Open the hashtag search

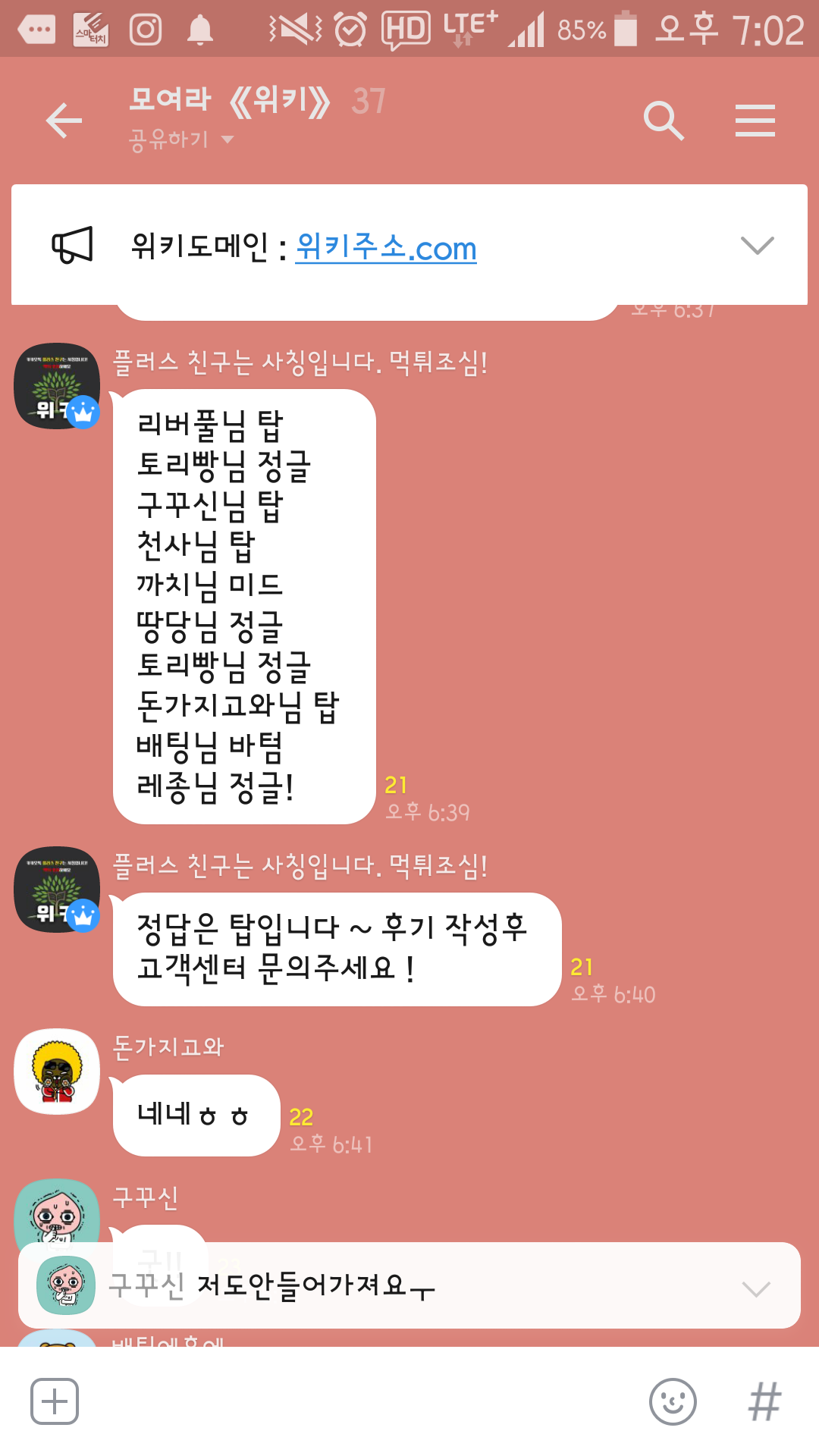[x=764, y=1401]
